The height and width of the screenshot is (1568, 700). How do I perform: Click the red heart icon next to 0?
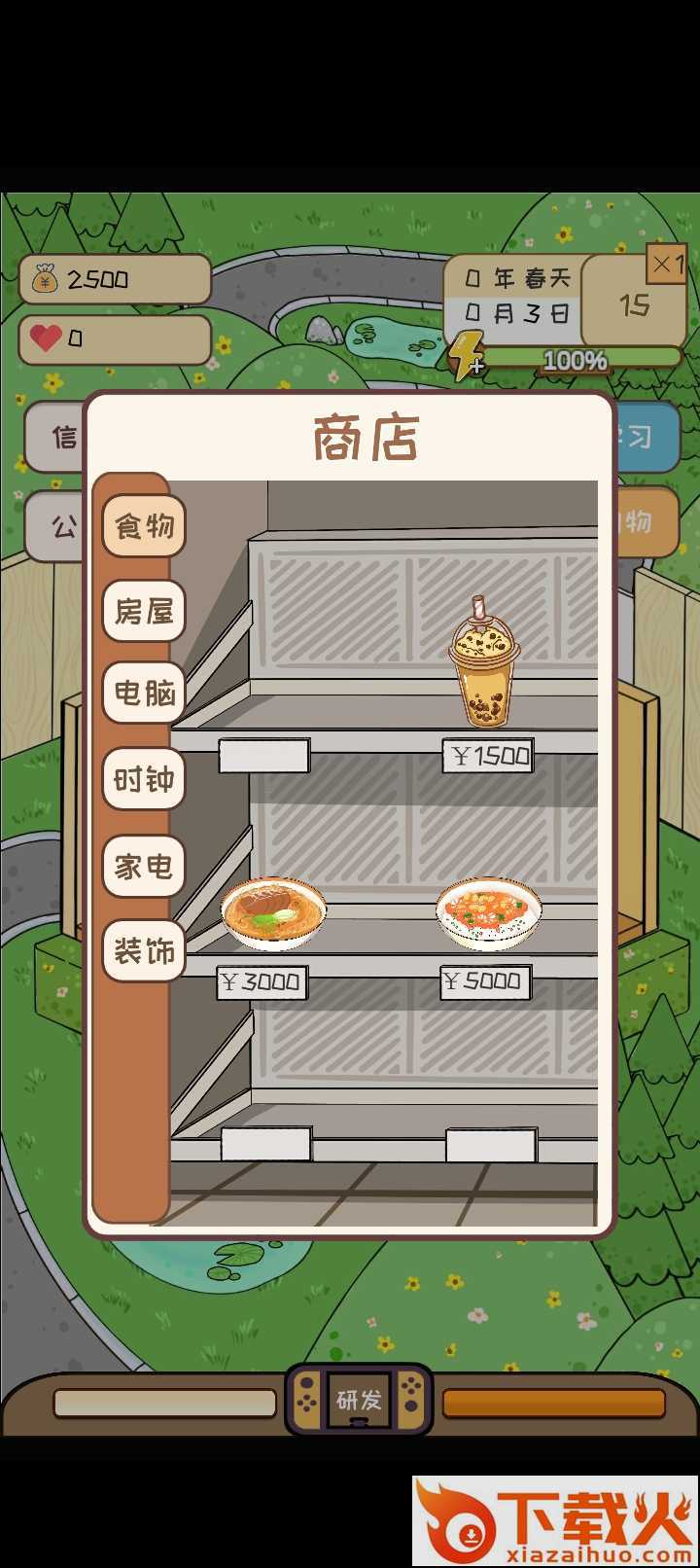pyautogui.click(x=43, y=337)
